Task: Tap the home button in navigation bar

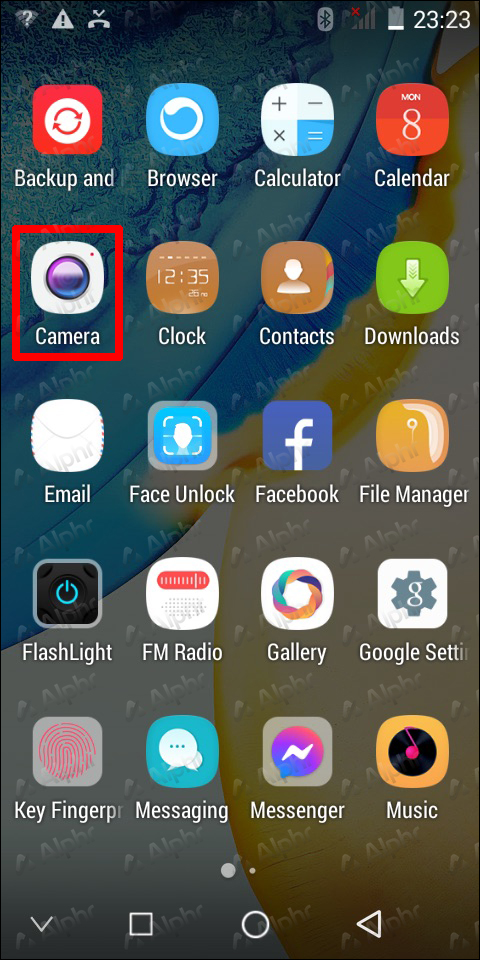Action: click(255, 924)
